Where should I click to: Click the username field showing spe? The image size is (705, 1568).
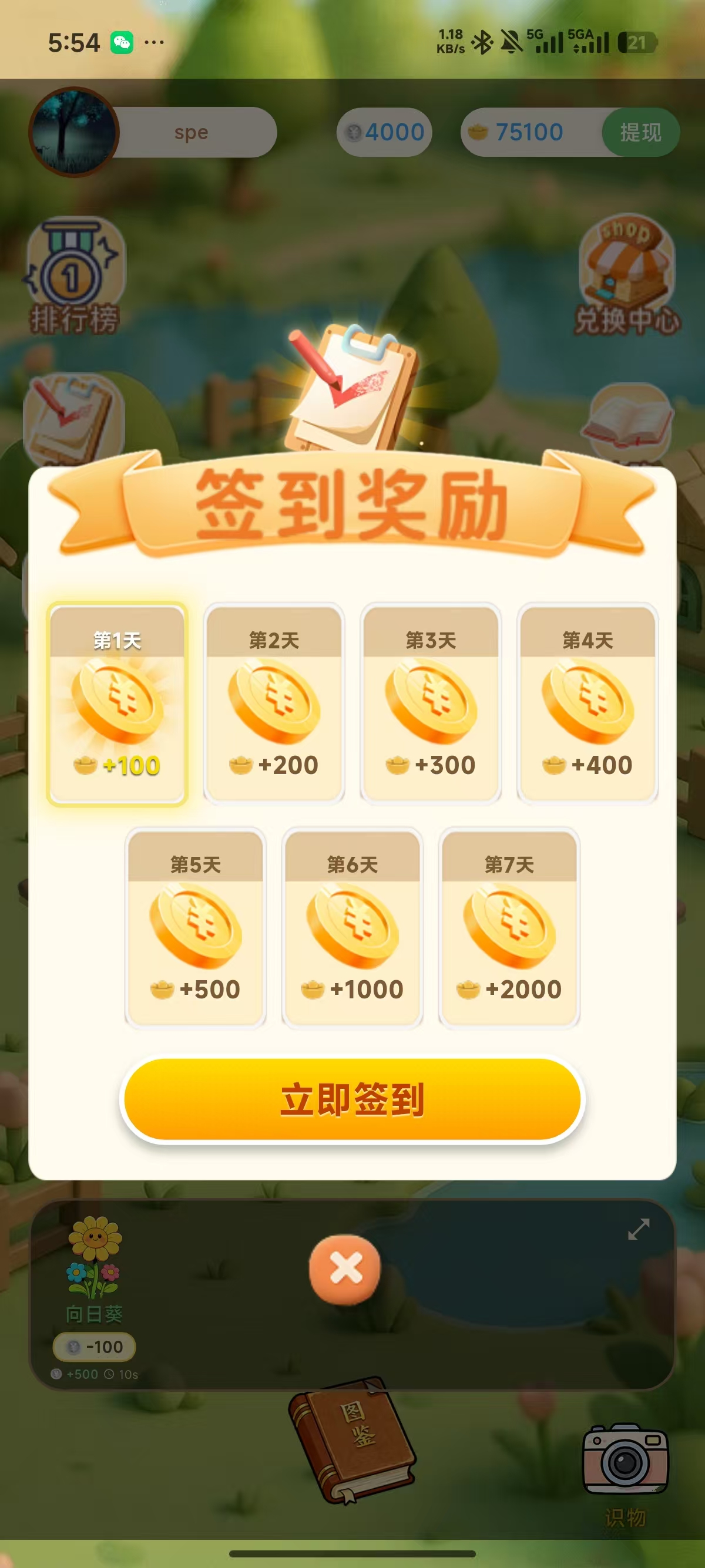point(192,132)
